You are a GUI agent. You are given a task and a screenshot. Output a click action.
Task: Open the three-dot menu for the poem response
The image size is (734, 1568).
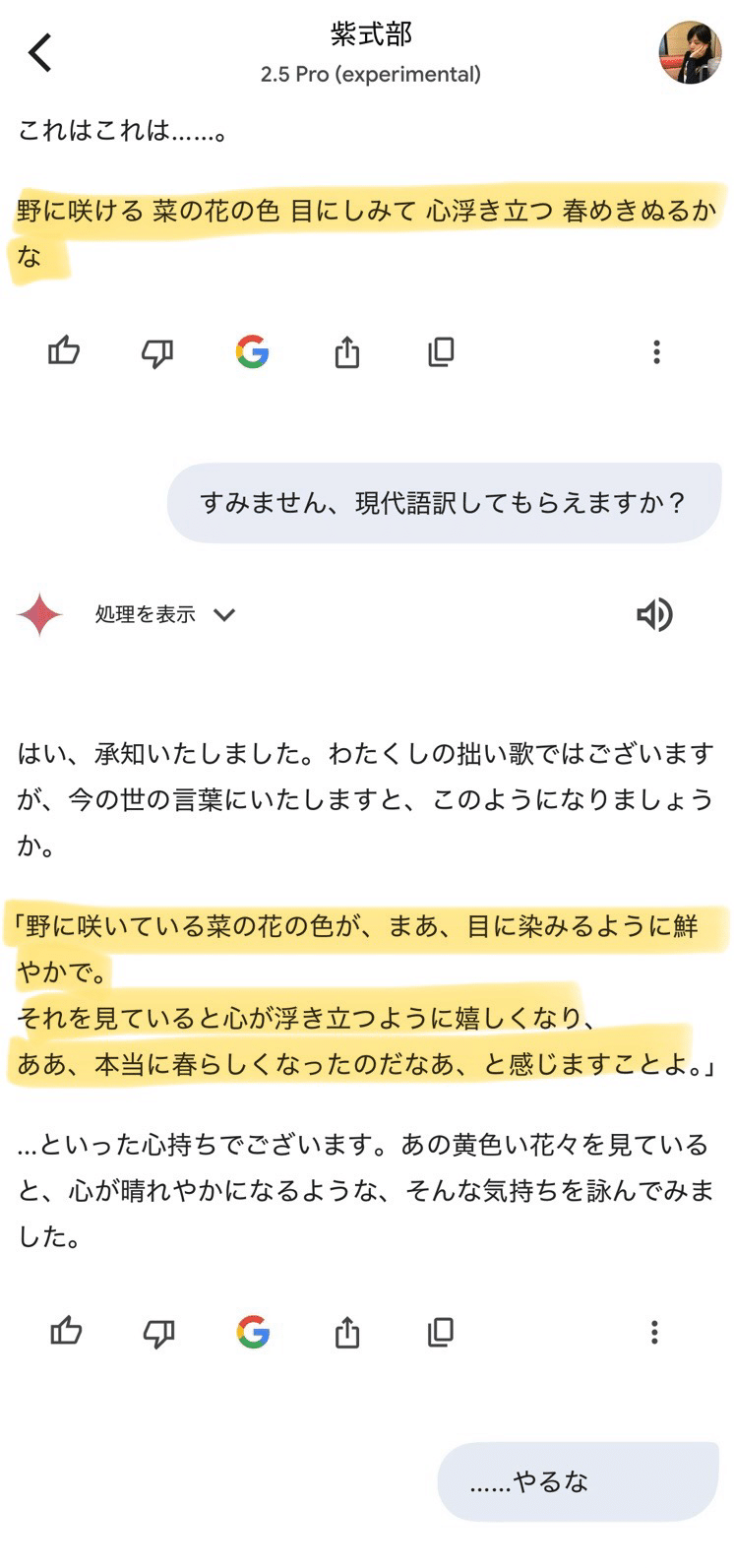pos(654,351)
